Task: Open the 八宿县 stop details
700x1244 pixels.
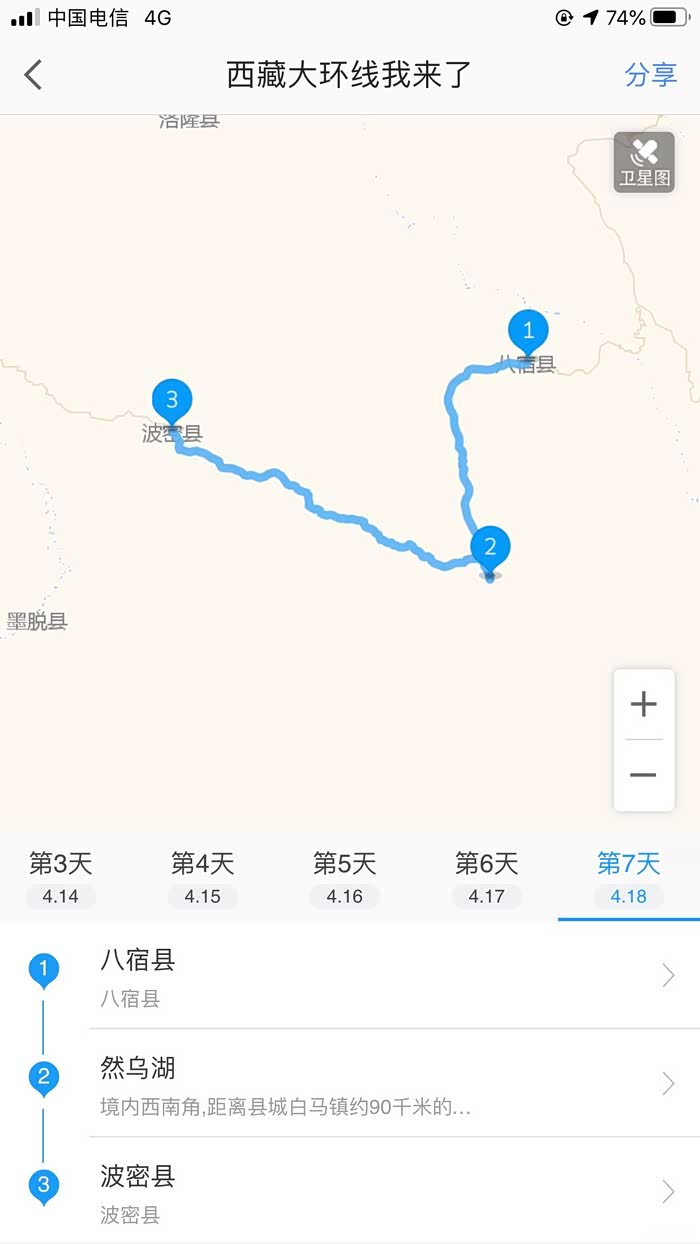Action: 380,976
